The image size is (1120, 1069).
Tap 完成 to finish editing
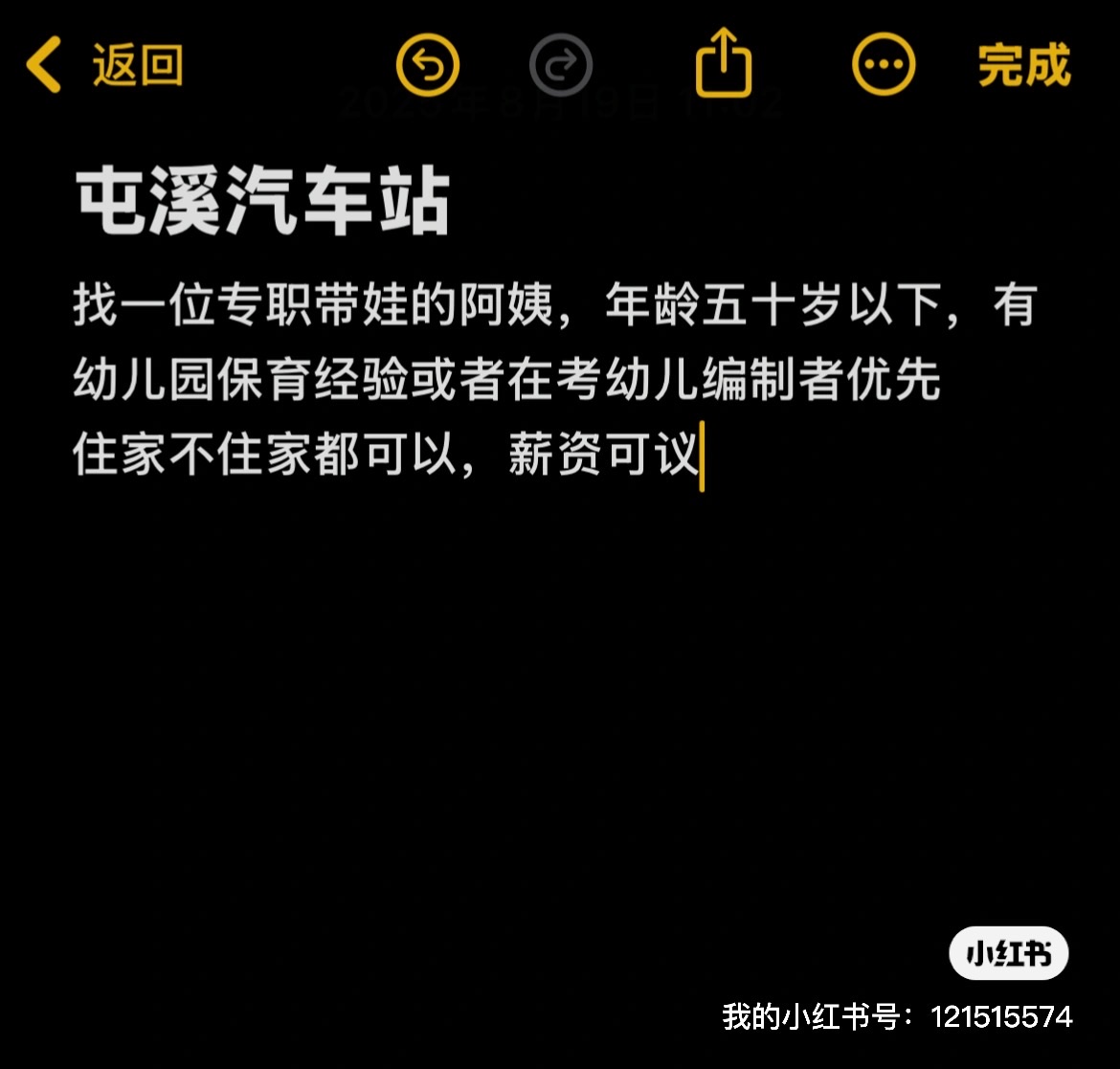click(1023, 66)
